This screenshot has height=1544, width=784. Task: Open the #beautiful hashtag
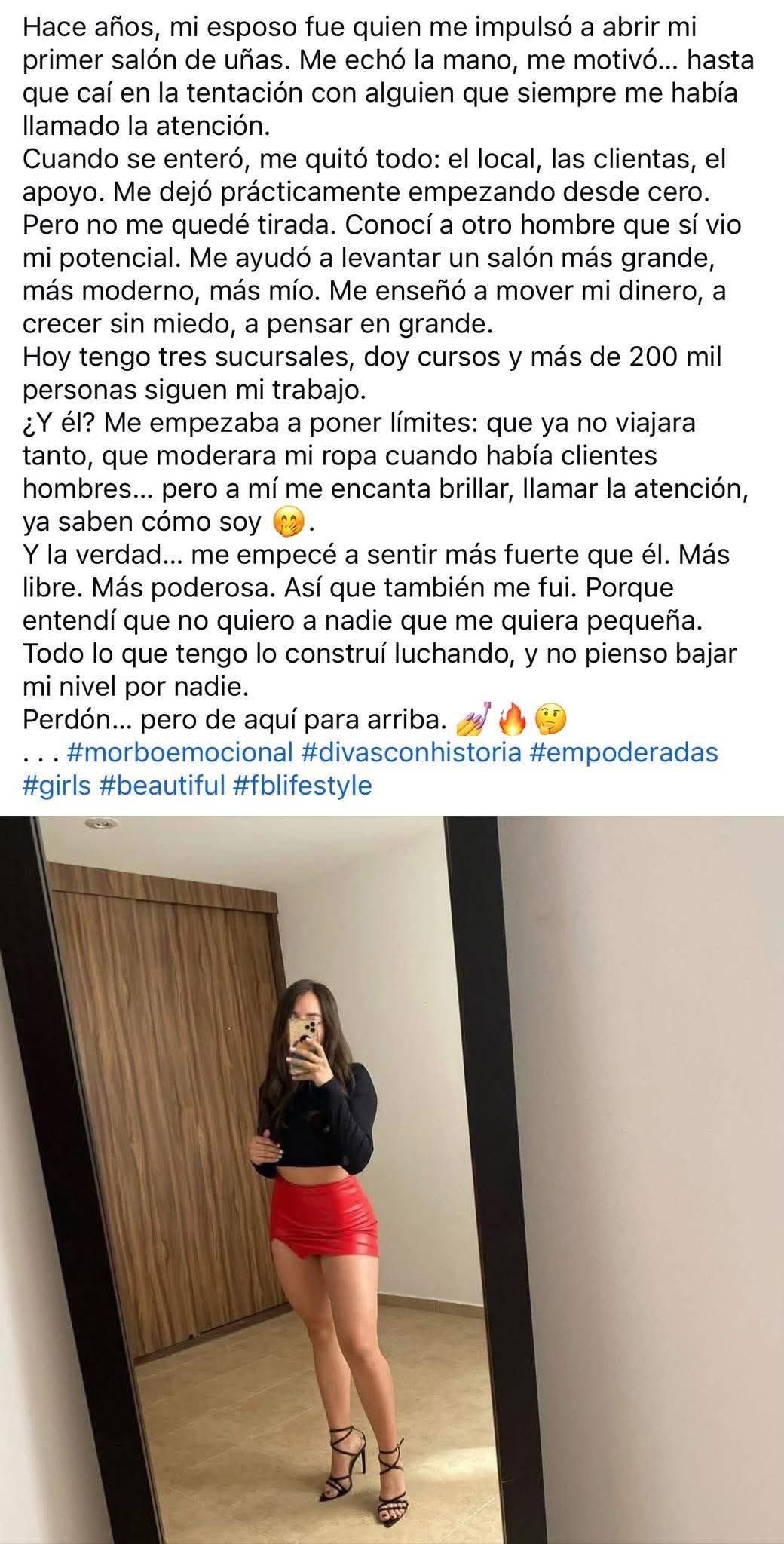[x=162, y=786]
